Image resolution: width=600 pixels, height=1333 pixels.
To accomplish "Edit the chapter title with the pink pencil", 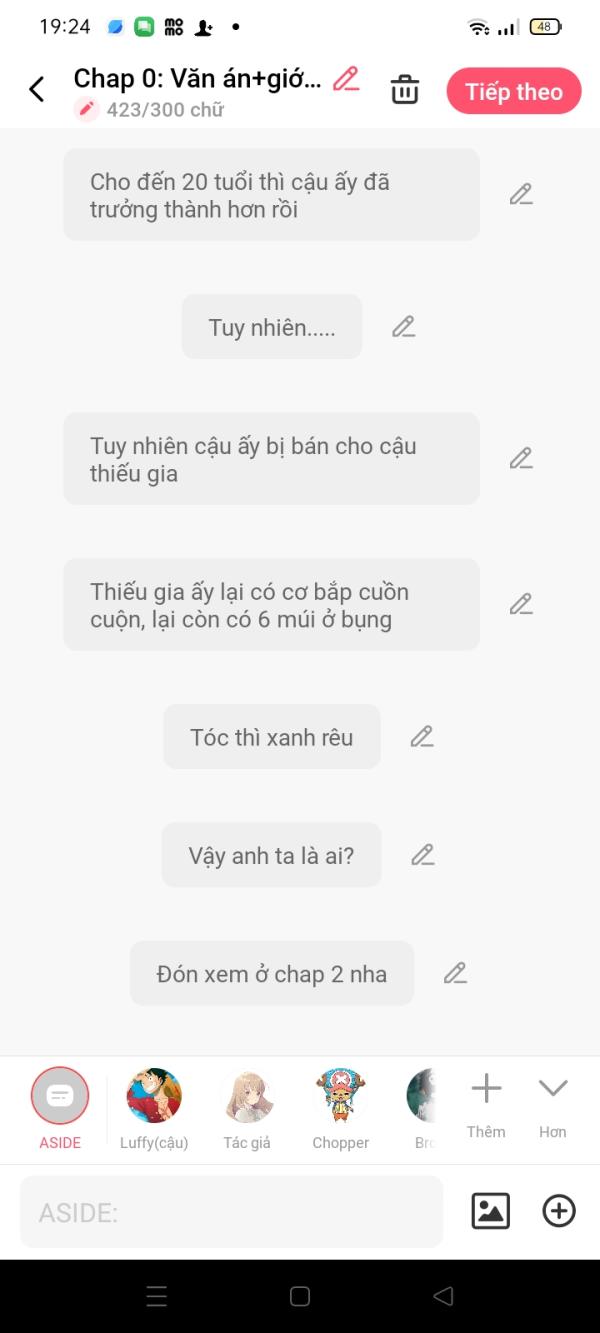I will 346,79.
